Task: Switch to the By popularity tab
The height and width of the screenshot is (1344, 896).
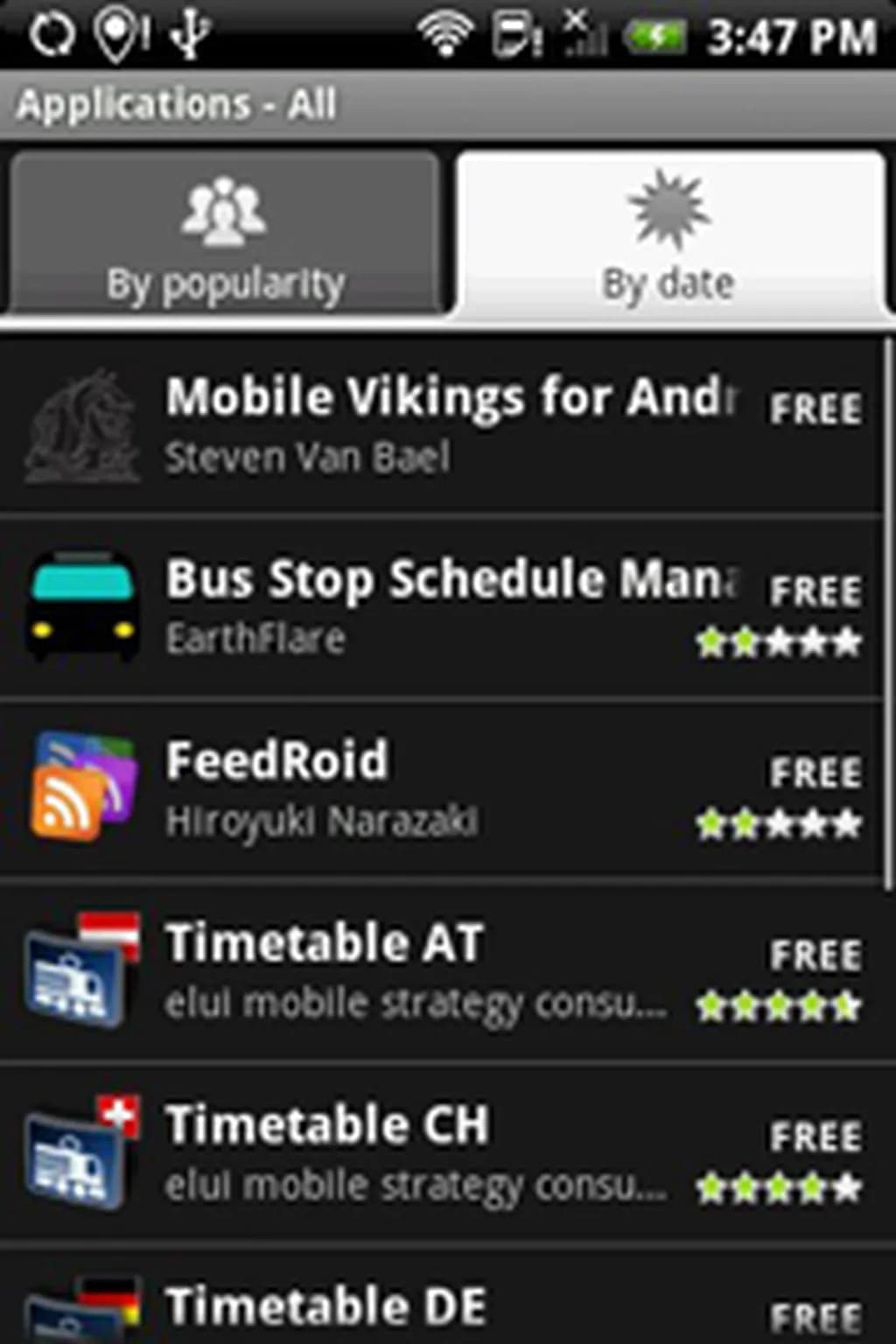Action: 224,234
